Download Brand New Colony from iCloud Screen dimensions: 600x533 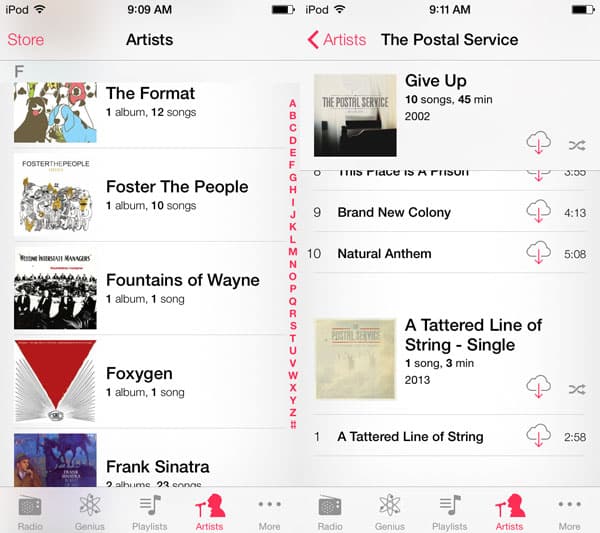(539, 211)
